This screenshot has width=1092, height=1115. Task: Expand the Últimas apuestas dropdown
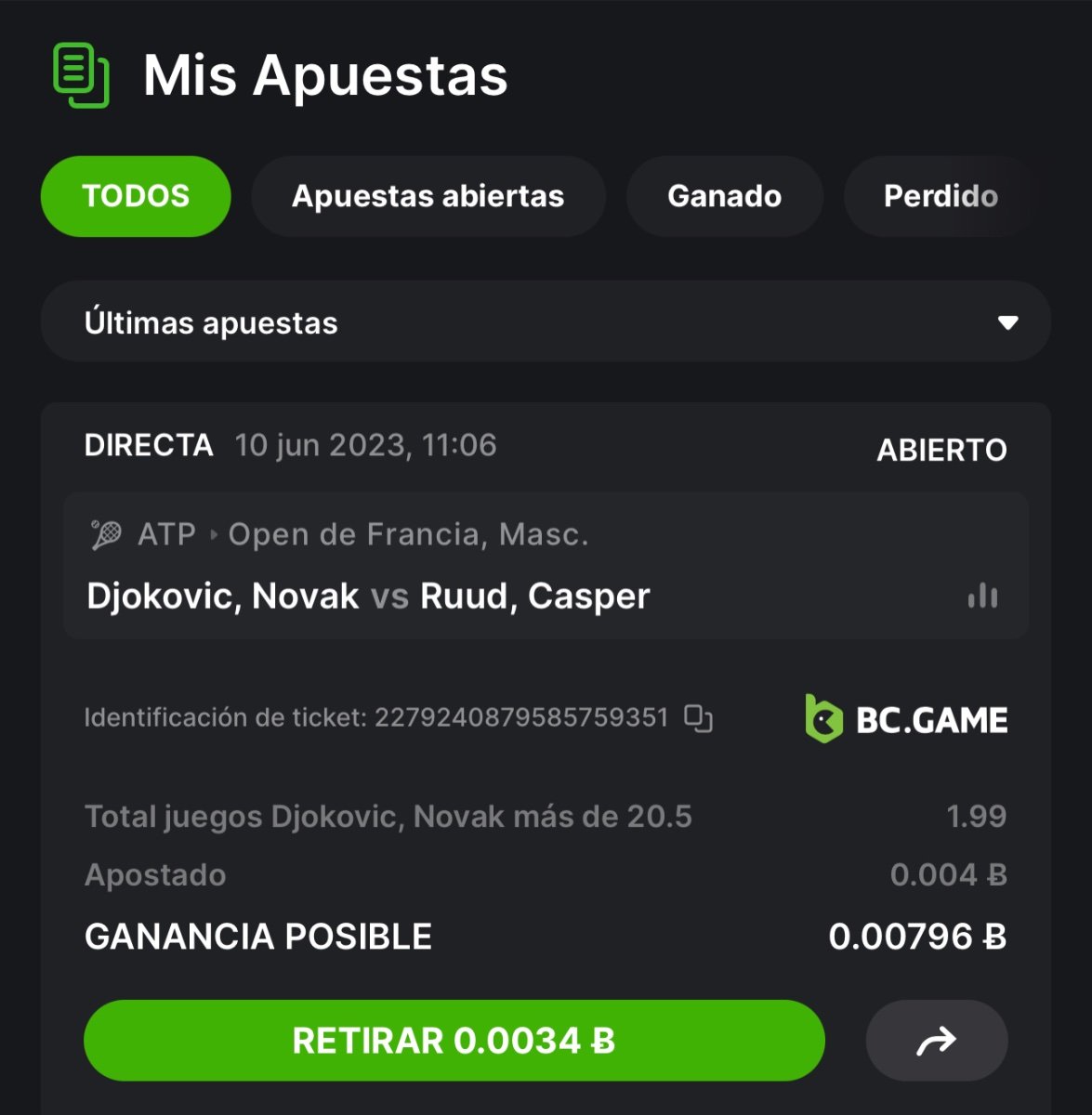click(546, 322)
